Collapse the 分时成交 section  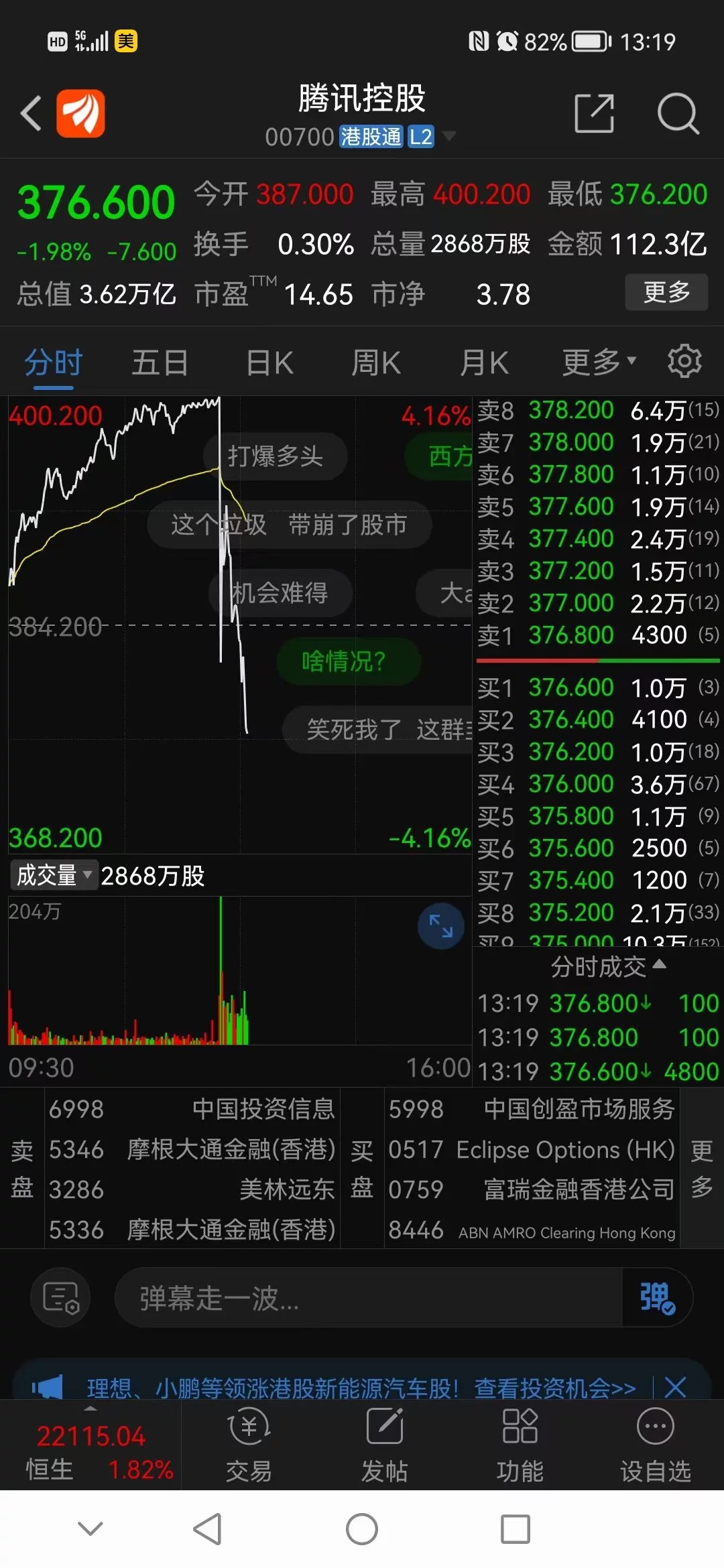(608, 966)
